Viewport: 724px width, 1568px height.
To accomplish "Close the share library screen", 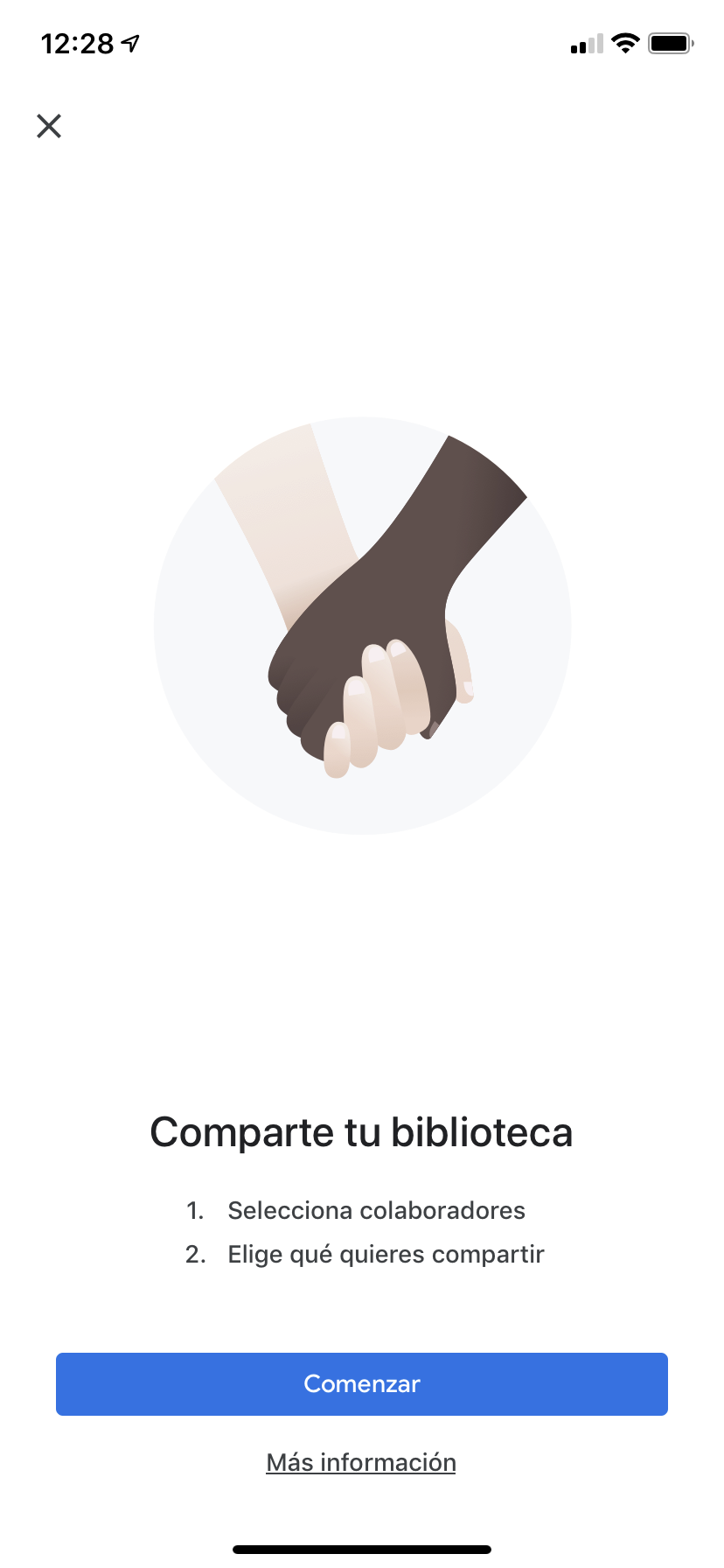I will click(49, 126).
